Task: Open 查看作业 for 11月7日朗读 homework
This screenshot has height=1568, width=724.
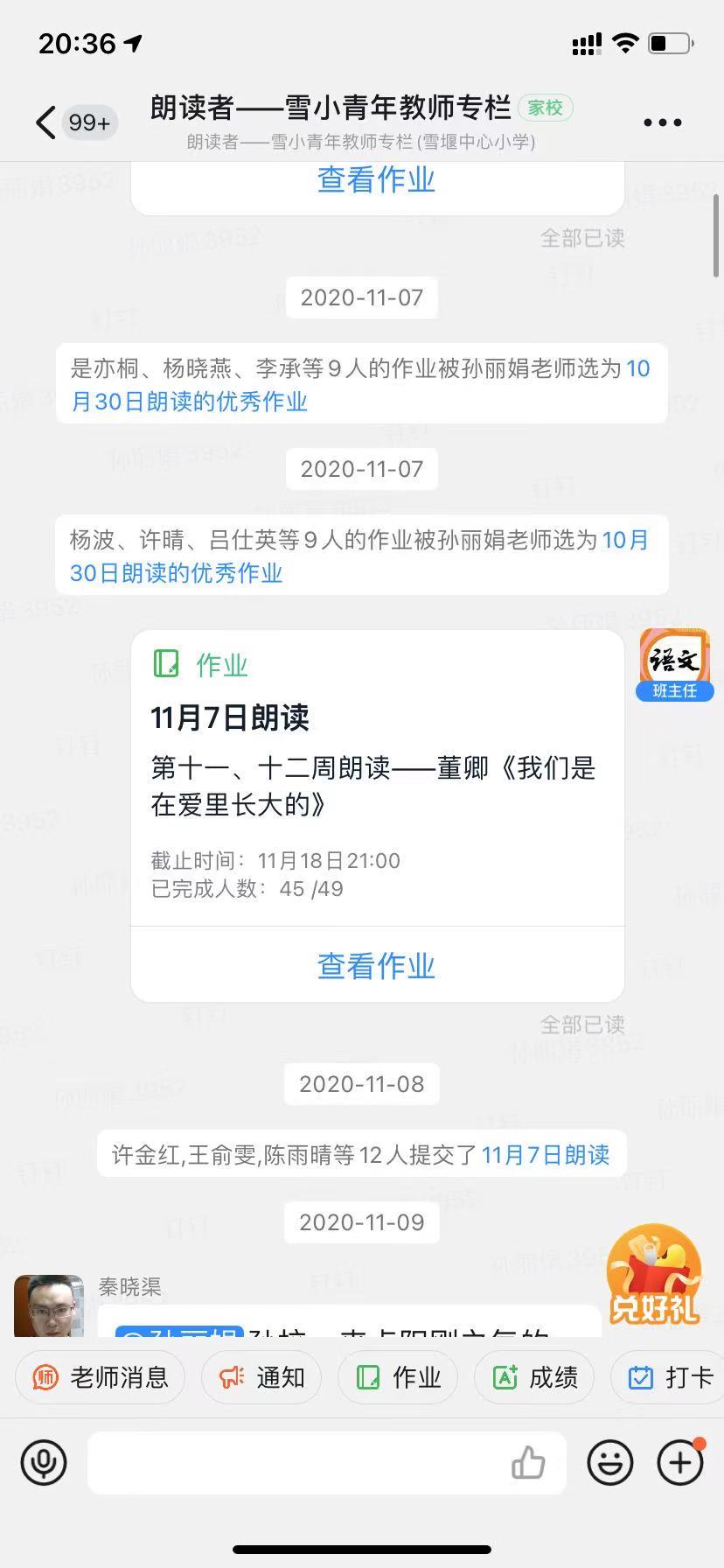Action: [x=376, y=966]
